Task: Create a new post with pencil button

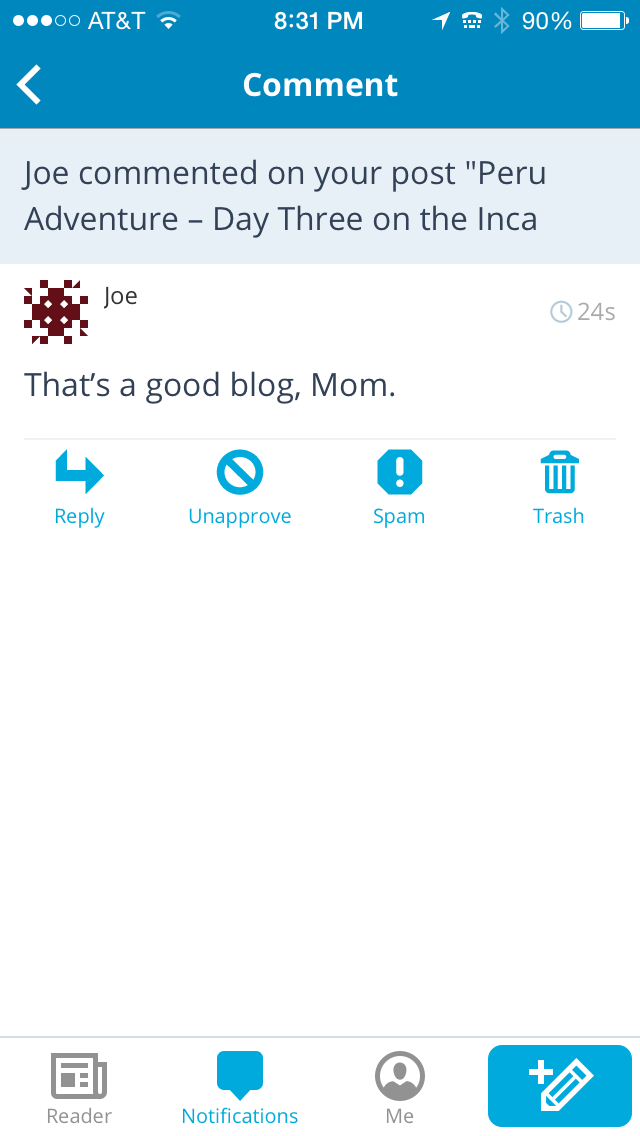Action: tap(560, 1086)
